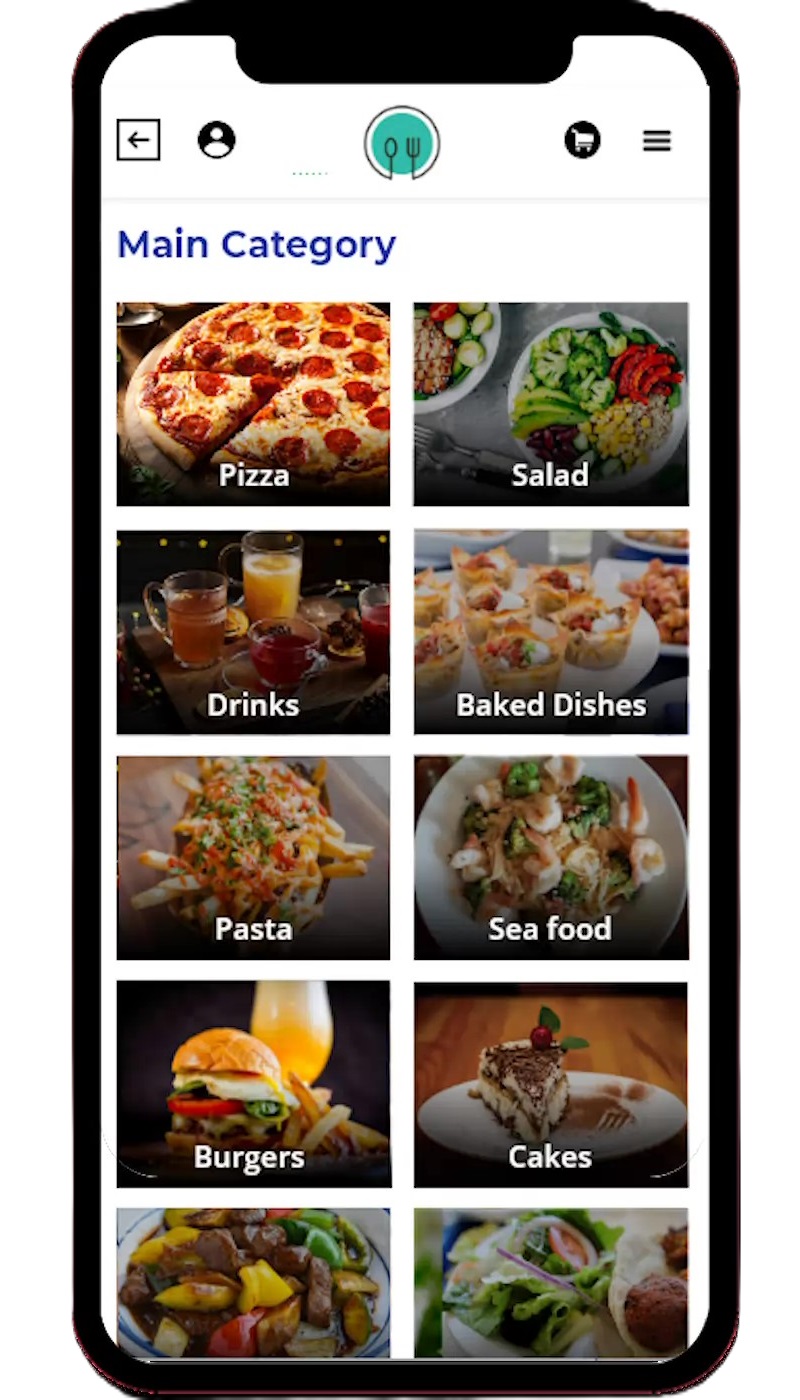Tap the cart icon to review orders
This screenshot has height=1400, width=800.
tap(583, 141)
